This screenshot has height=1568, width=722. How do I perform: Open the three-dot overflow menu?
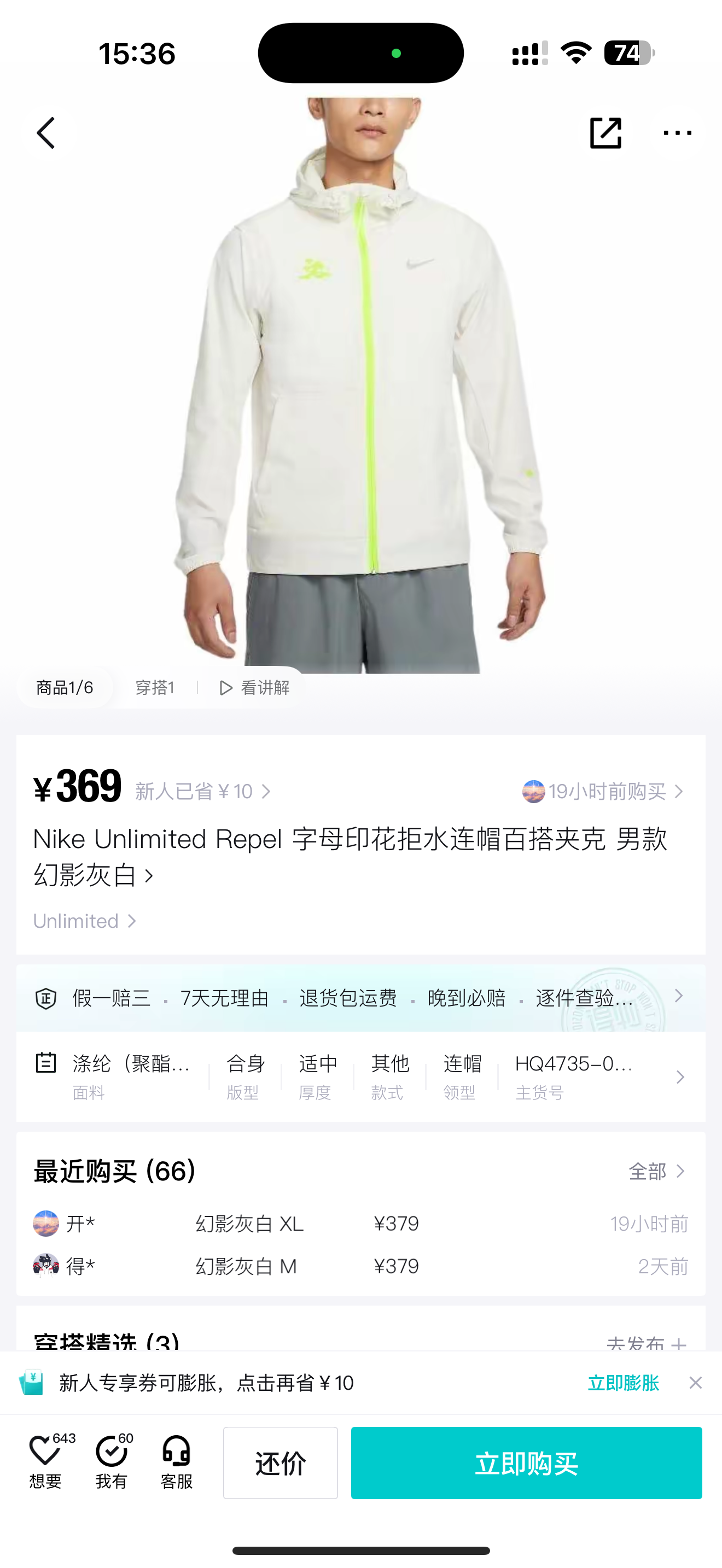tap(677, 133)
